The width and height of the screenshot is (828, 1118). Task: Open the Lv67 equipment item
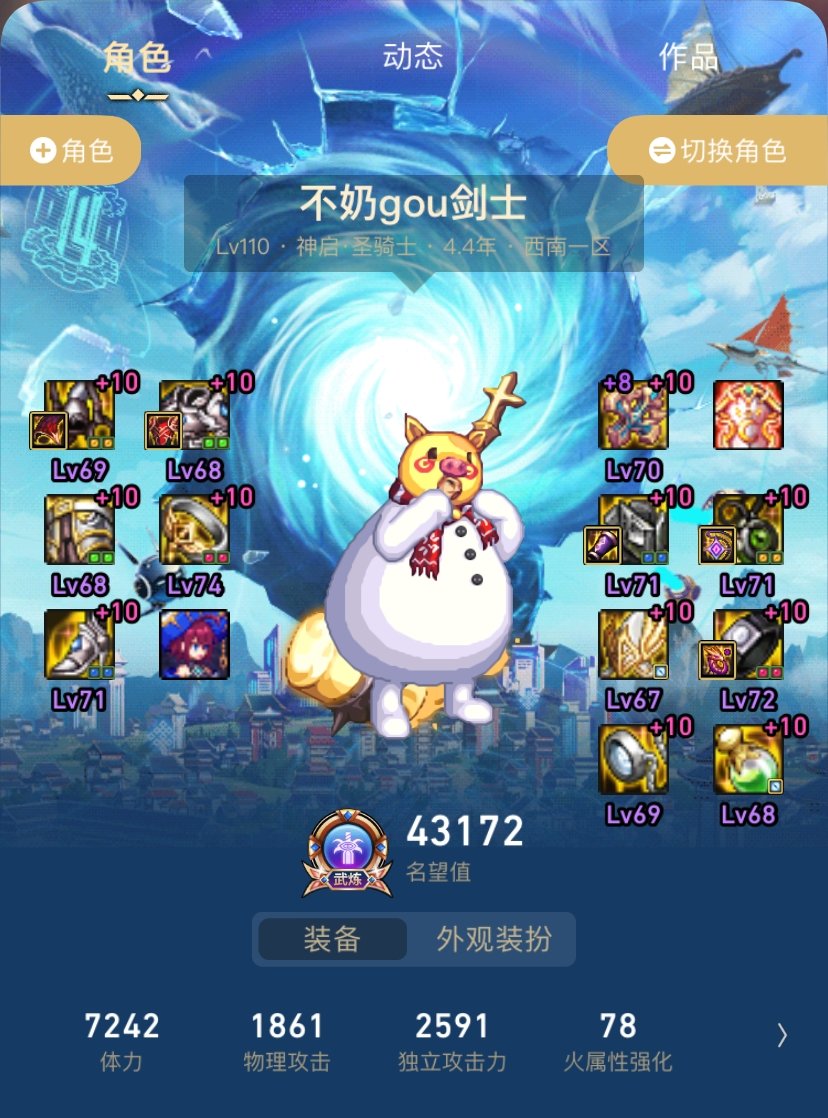633,645
